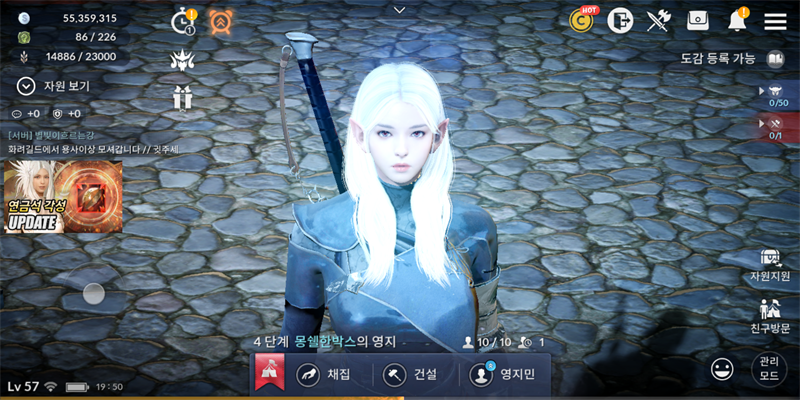The height and width of the screenshot is (400, 800).
Task: Open the crossed axes battle icon
Action: click(658, 20)
